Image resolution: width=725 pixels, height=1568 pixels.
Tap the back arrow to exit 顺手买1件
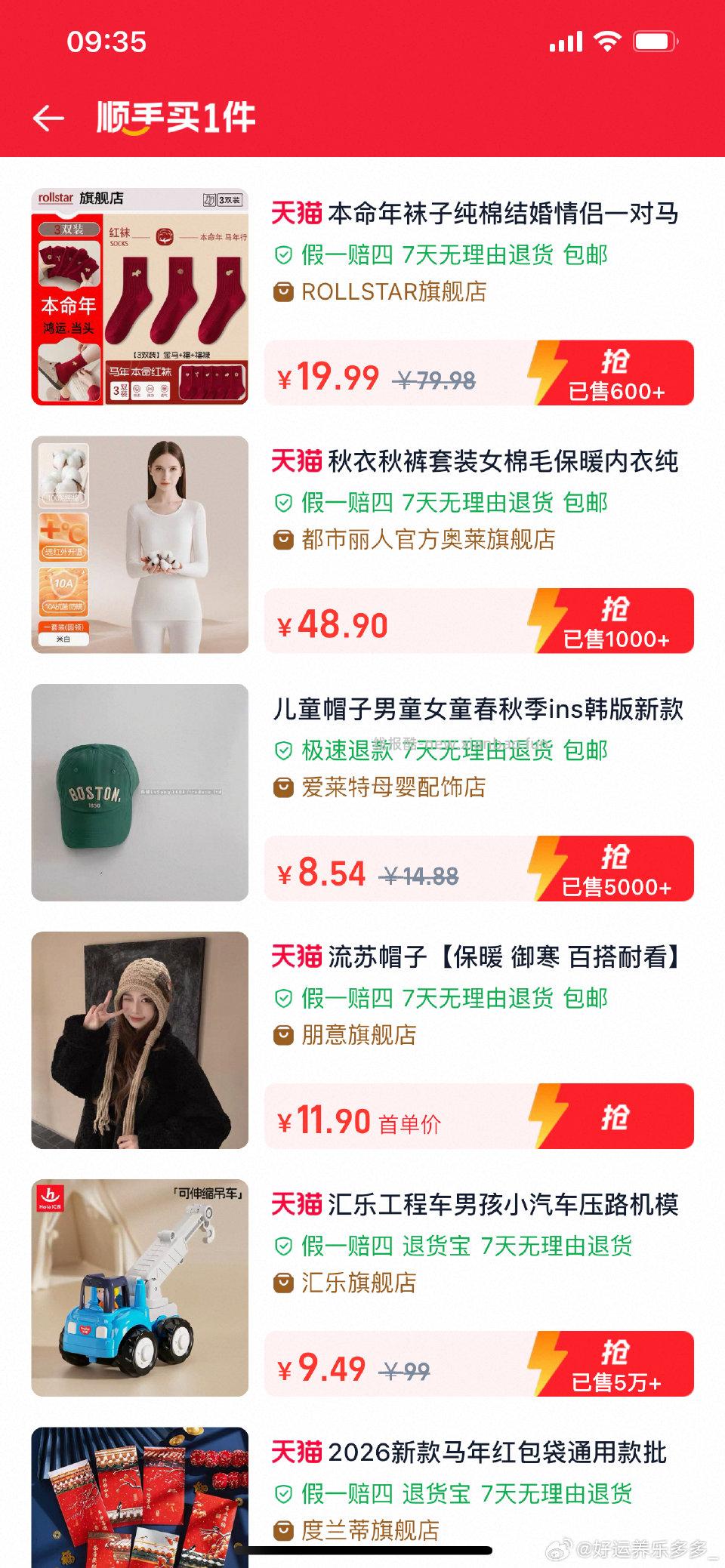(x=50, y=117)
